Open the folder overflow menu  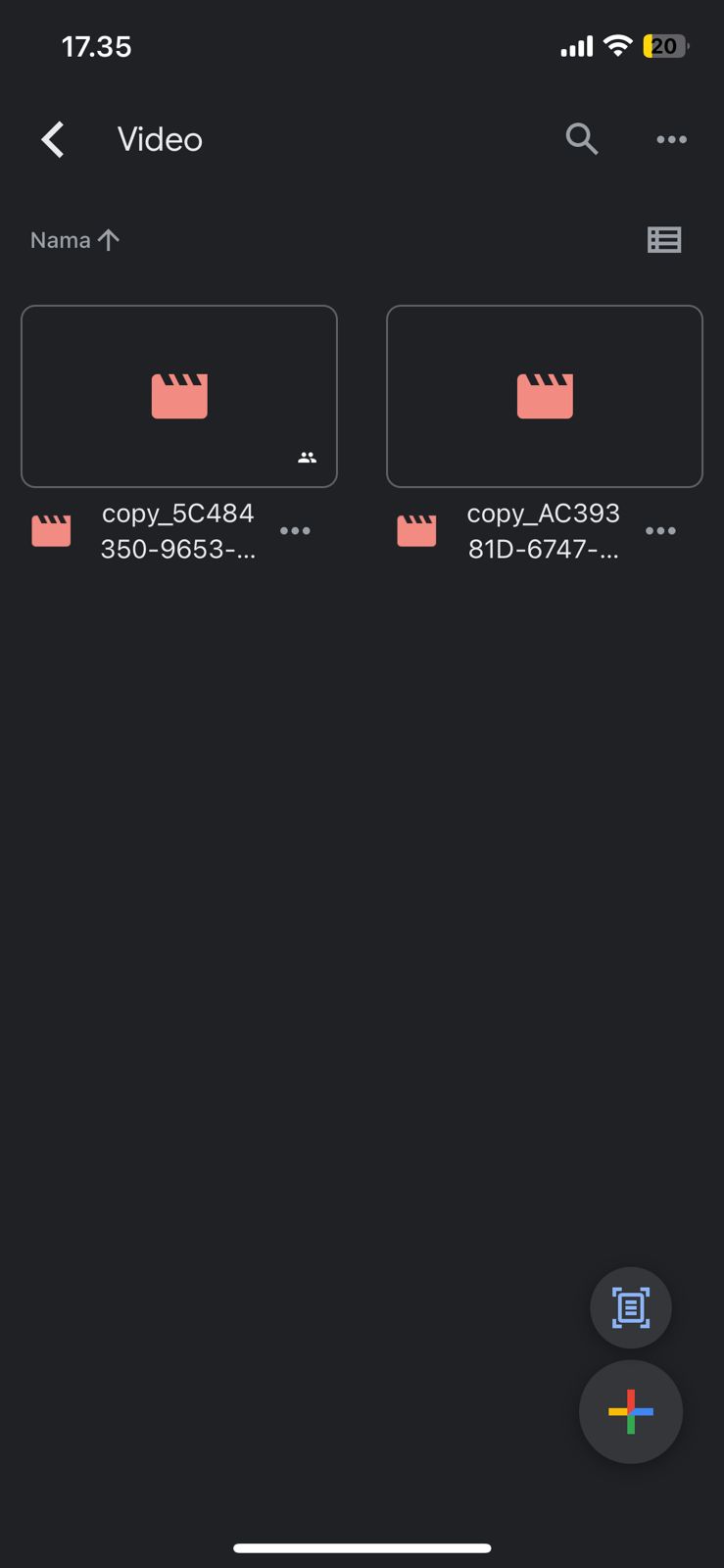coord(671,140)
